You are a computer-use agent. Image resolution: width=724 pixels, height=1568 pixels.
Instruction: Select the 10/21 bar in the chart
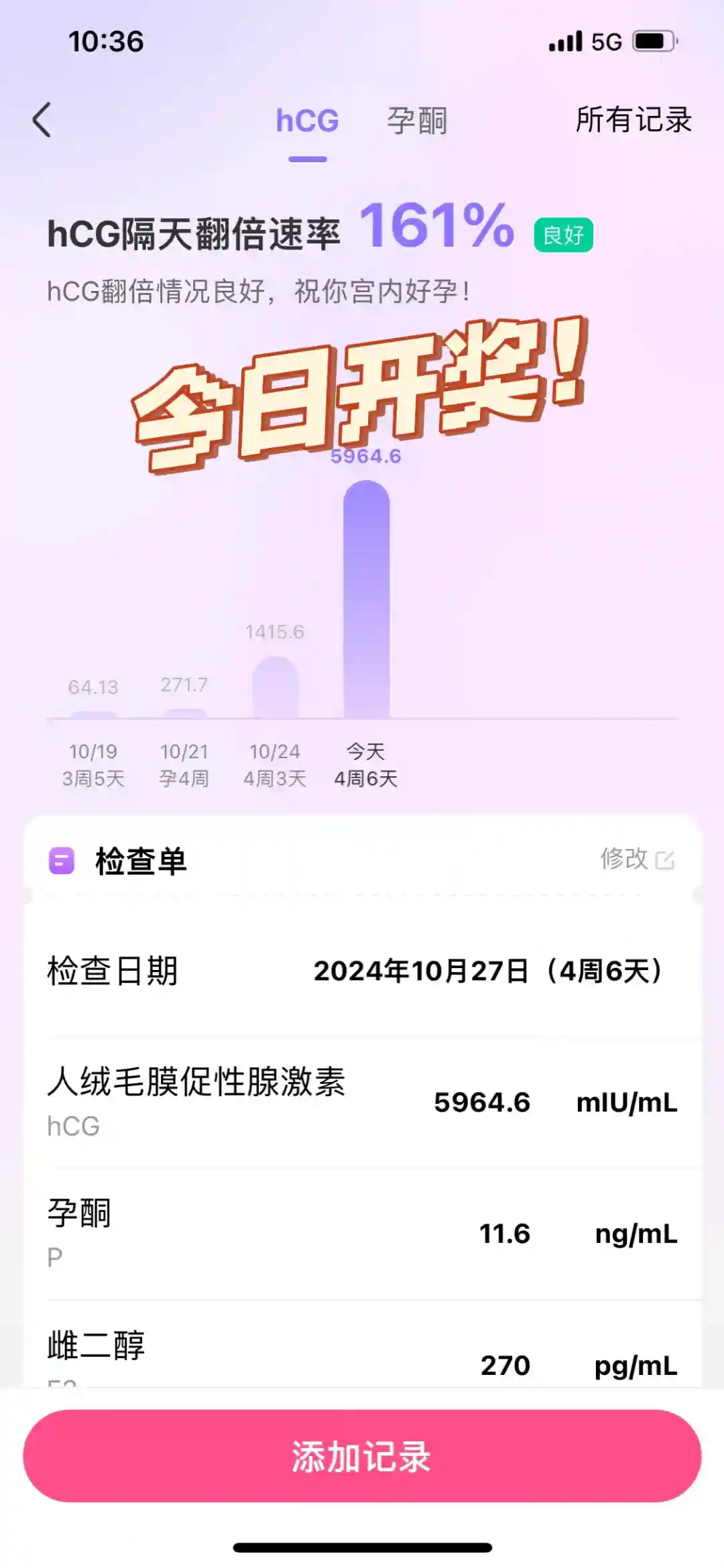[x=184, y=713]
